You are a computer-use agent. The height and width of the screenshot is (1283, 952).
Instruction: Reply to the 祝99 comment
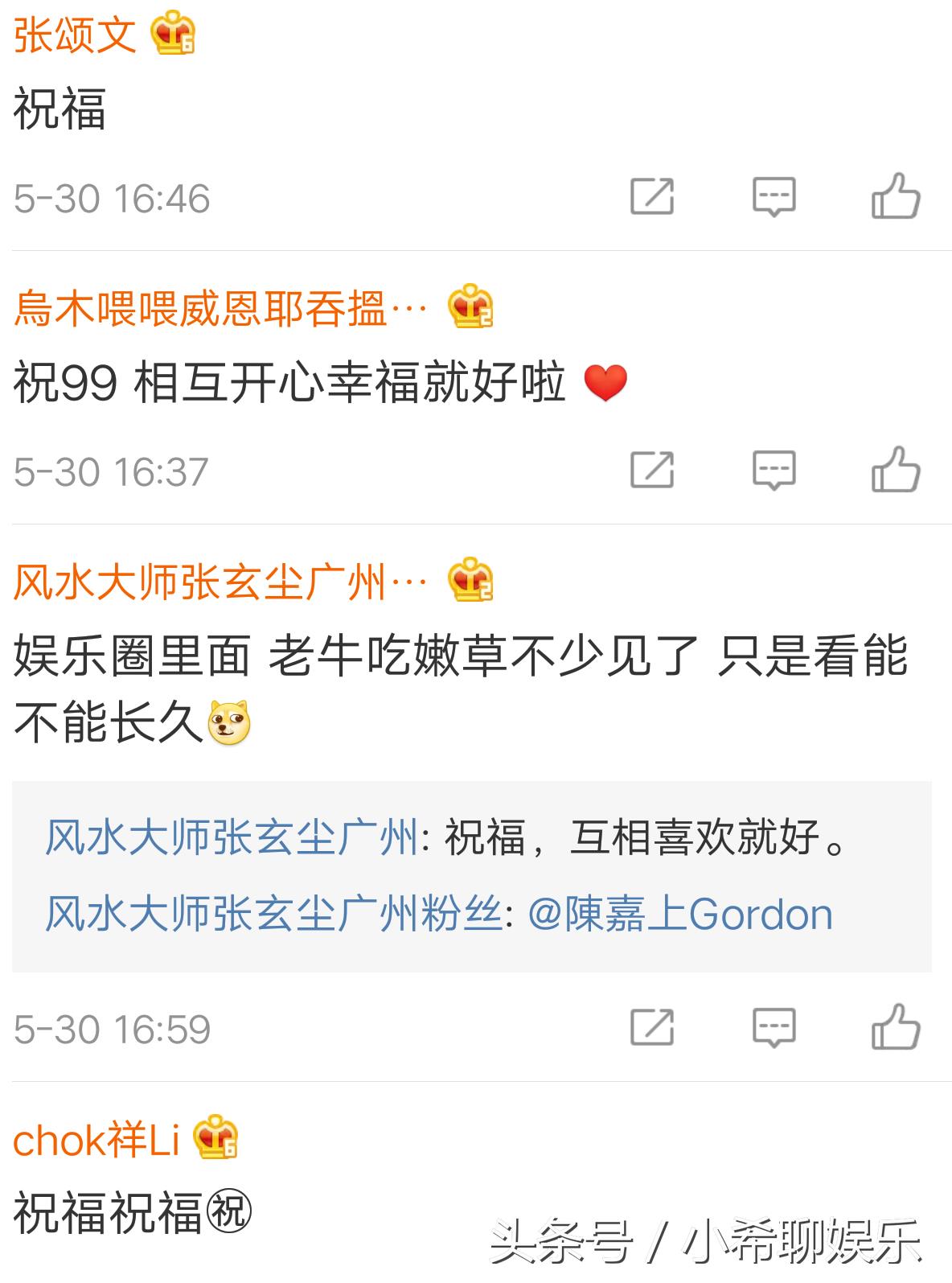click(773, 471)
